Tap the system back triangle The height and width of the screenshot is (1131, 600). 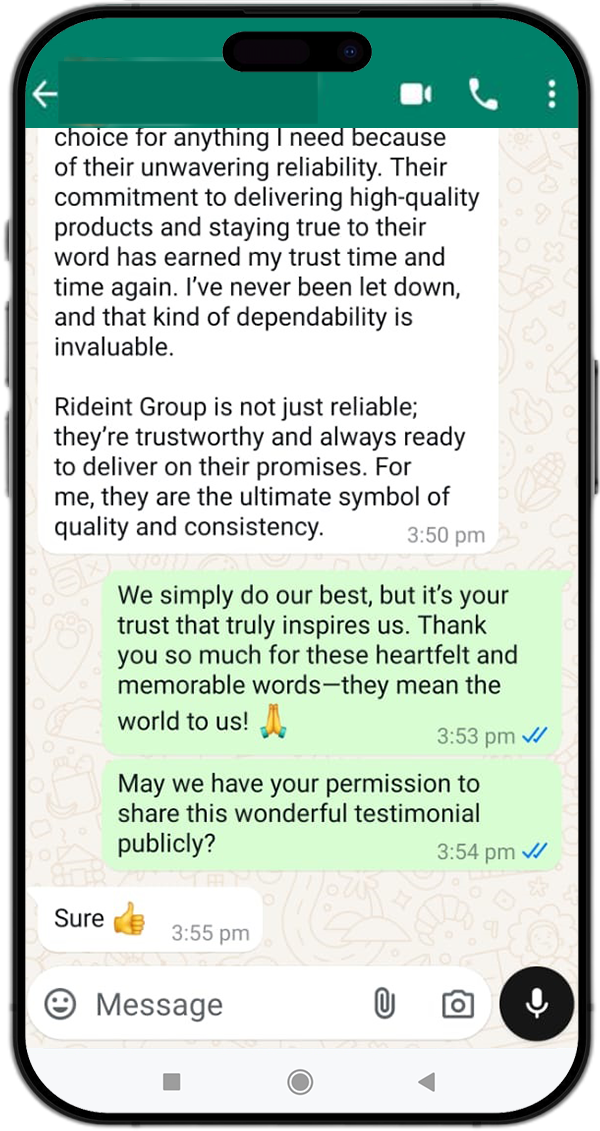tap(427, 1081)
